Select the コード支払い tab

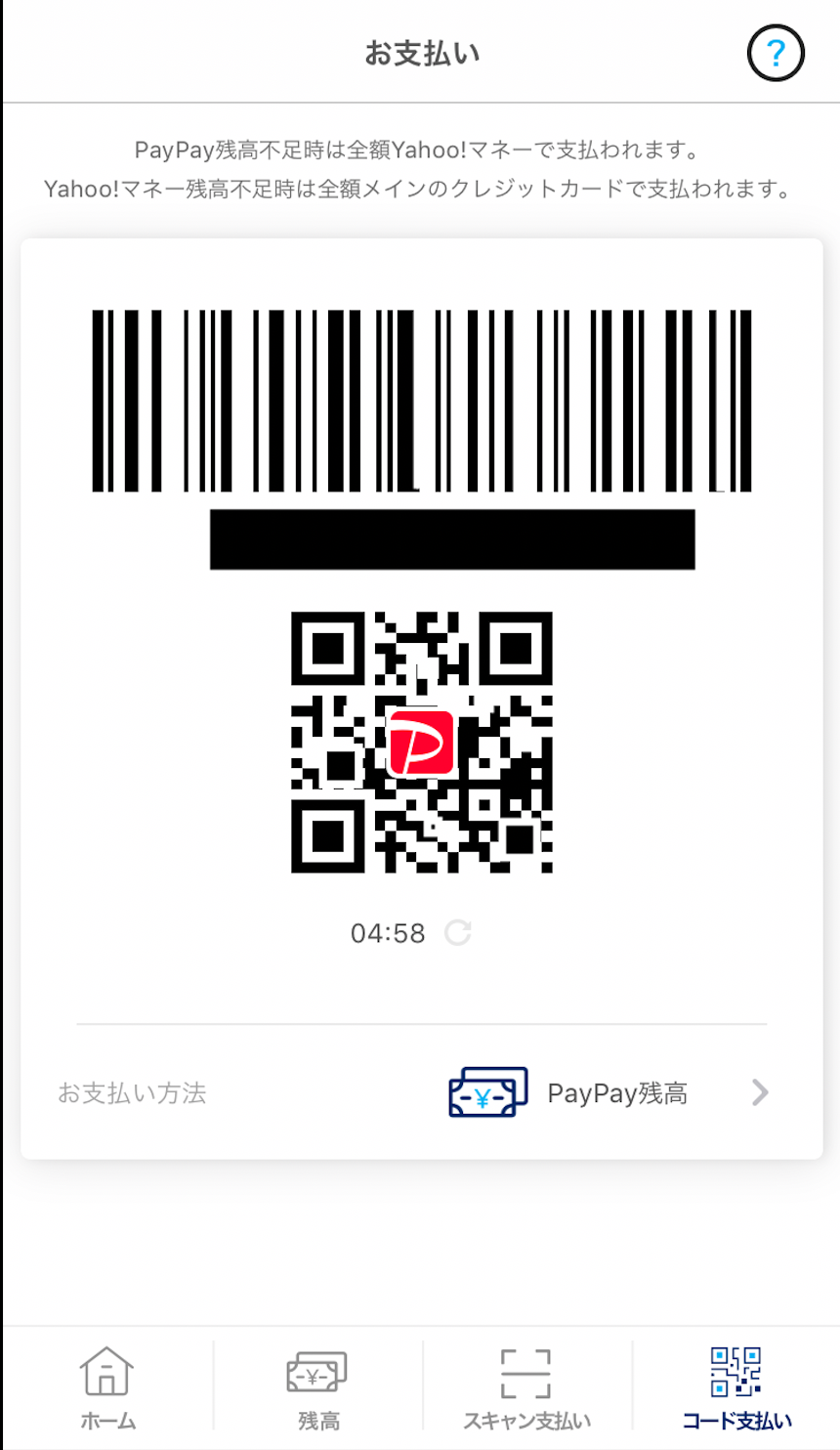735,1387
